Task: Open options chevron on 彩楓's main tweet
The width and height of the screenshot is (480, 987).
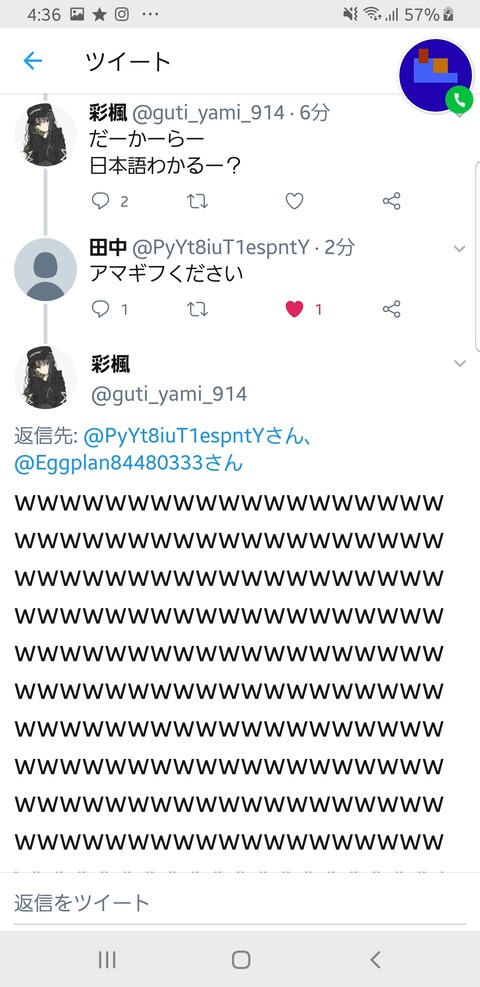Action: click(x=460, y=363)
